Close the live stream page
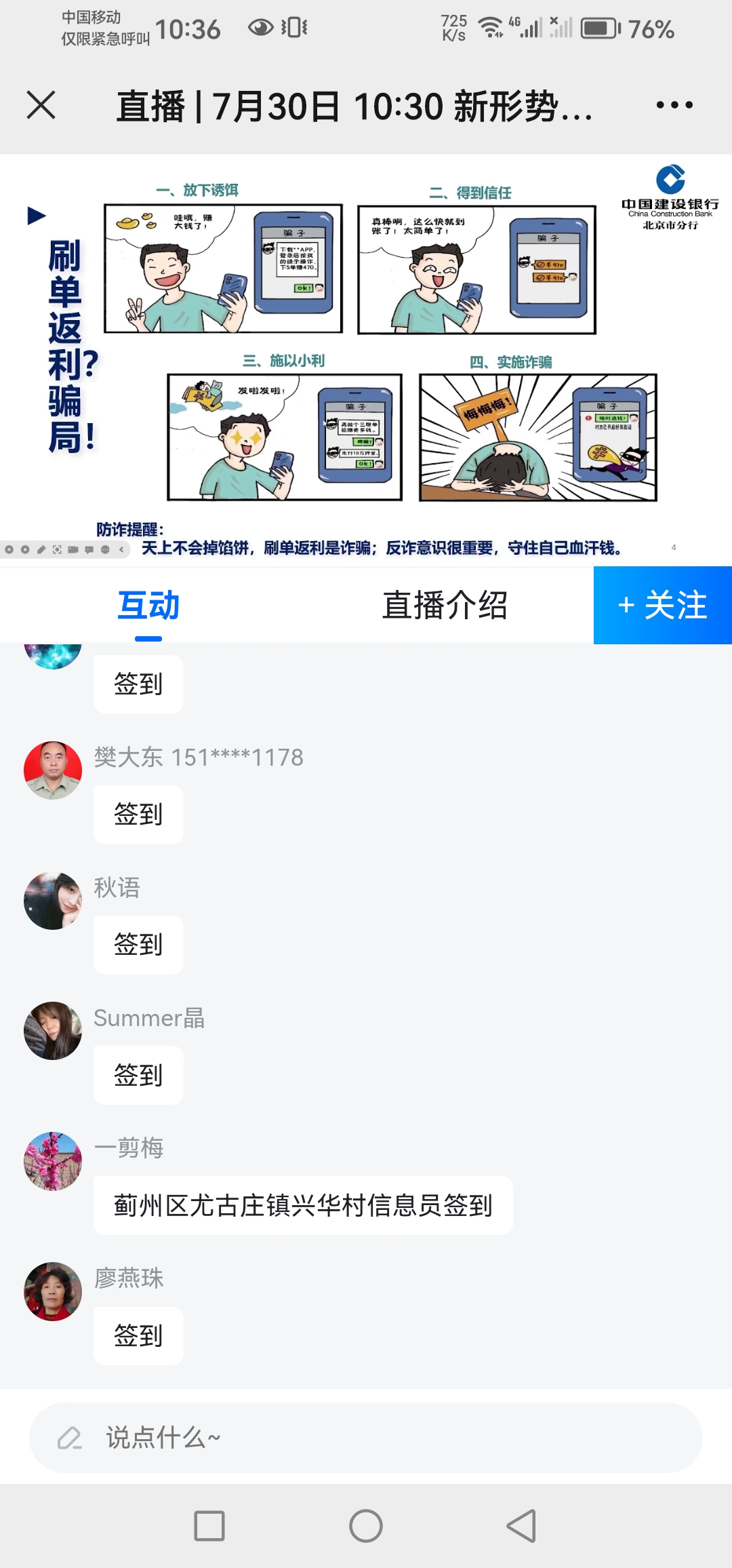The height and width of the screenshot is (1568, 732). click(x=41, y=105)
